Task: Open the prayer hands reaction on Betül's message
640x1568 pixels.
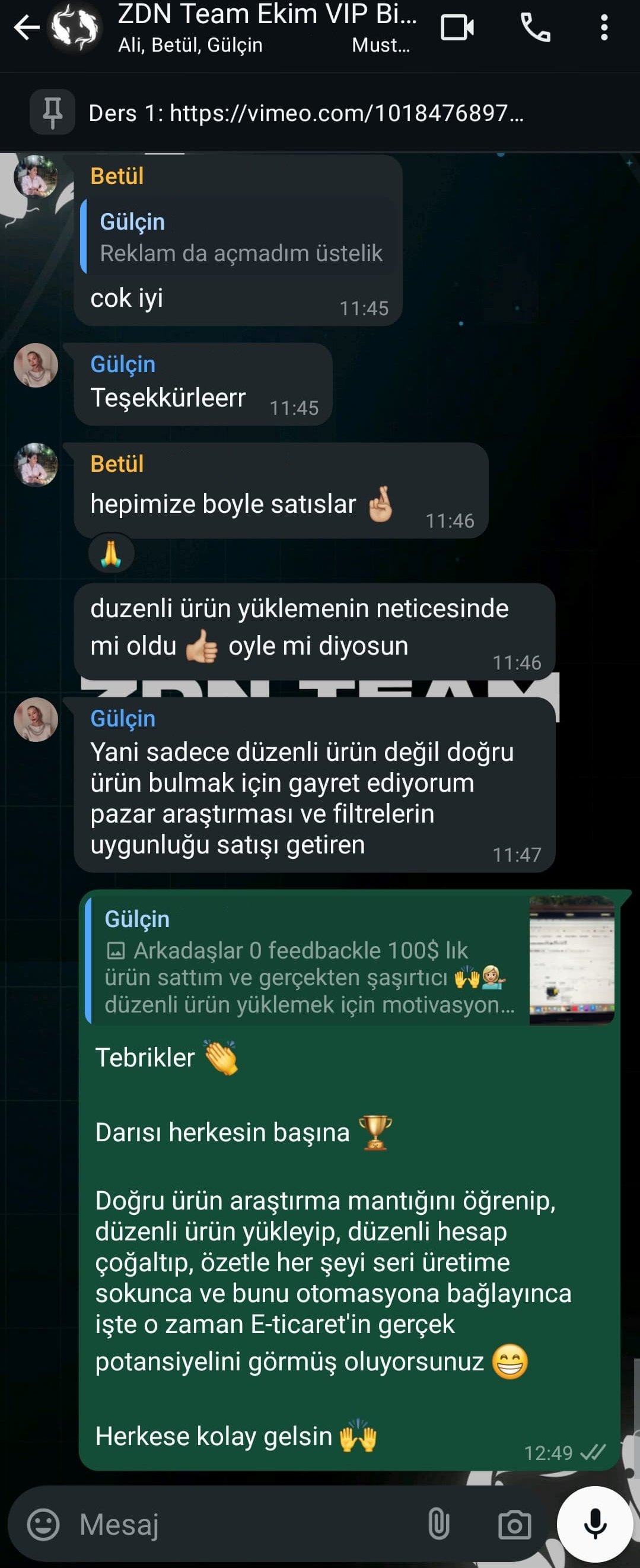Action: [112, 554]
